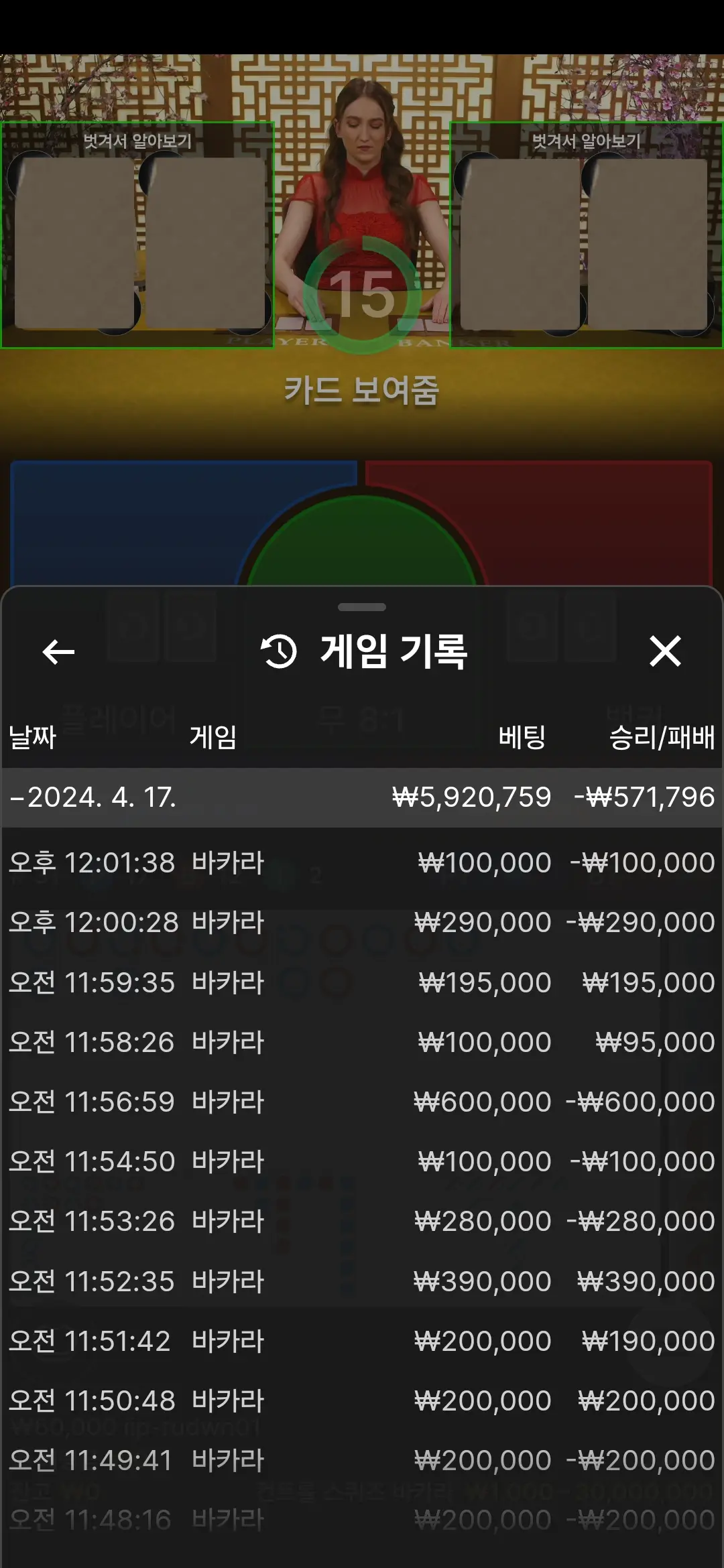The height and width of the screenshot is (1568, 724).
Task: Open the 오후 12:00:28 바카라 record
Action: tap(362, 922)
